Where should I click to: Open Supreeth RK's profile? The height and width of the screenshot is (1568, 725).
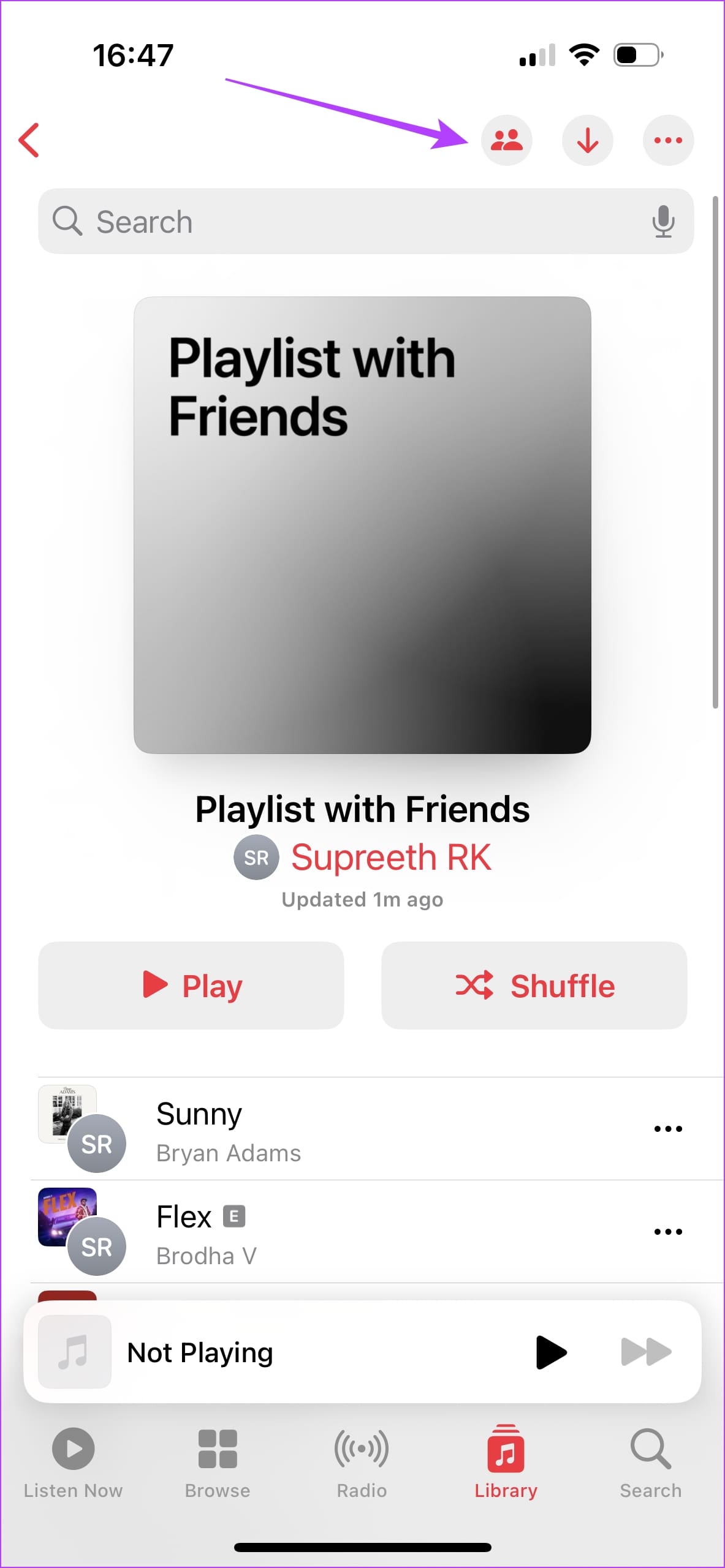390,857
